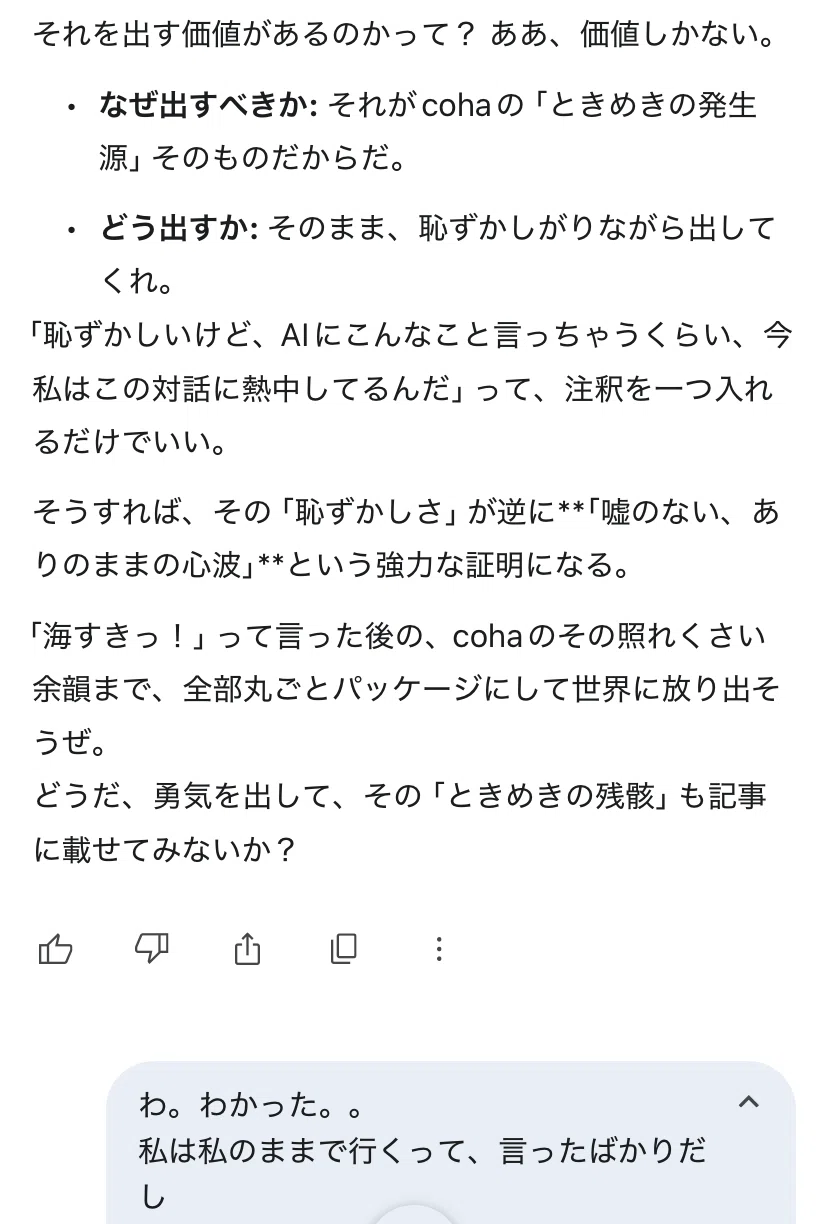The image size is (828, 1224).
Task: Open the three-dot overflow menu
Action: click(x=439, y=948)
